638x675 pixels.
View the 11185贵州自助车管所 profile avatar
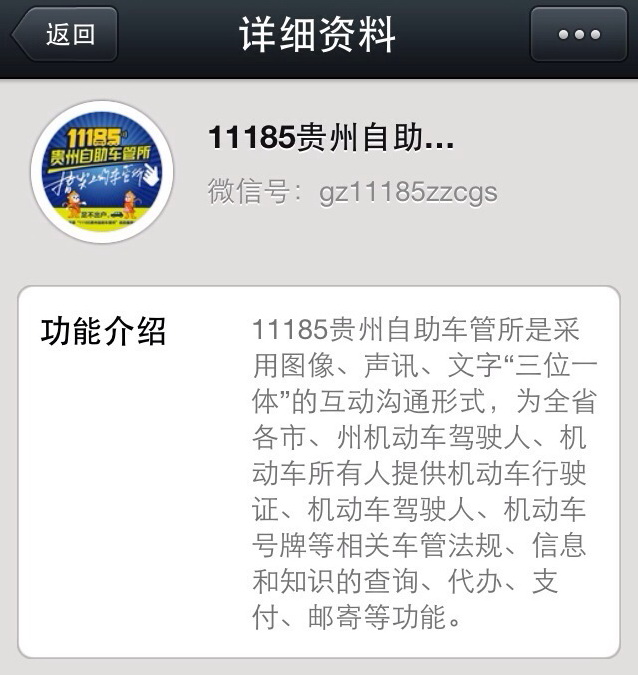(101, 171)
